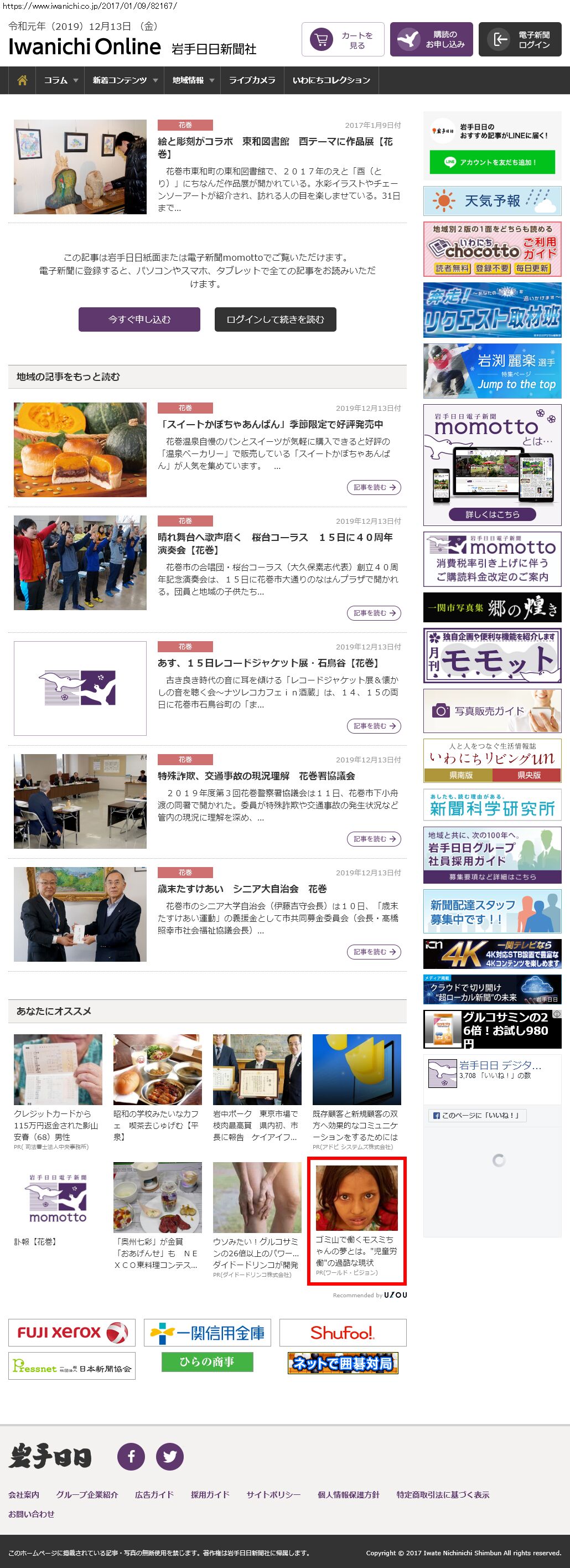570x1568 pixels.
Task: Go to the home icon in nav bar
Action: [x=23, y=80]
